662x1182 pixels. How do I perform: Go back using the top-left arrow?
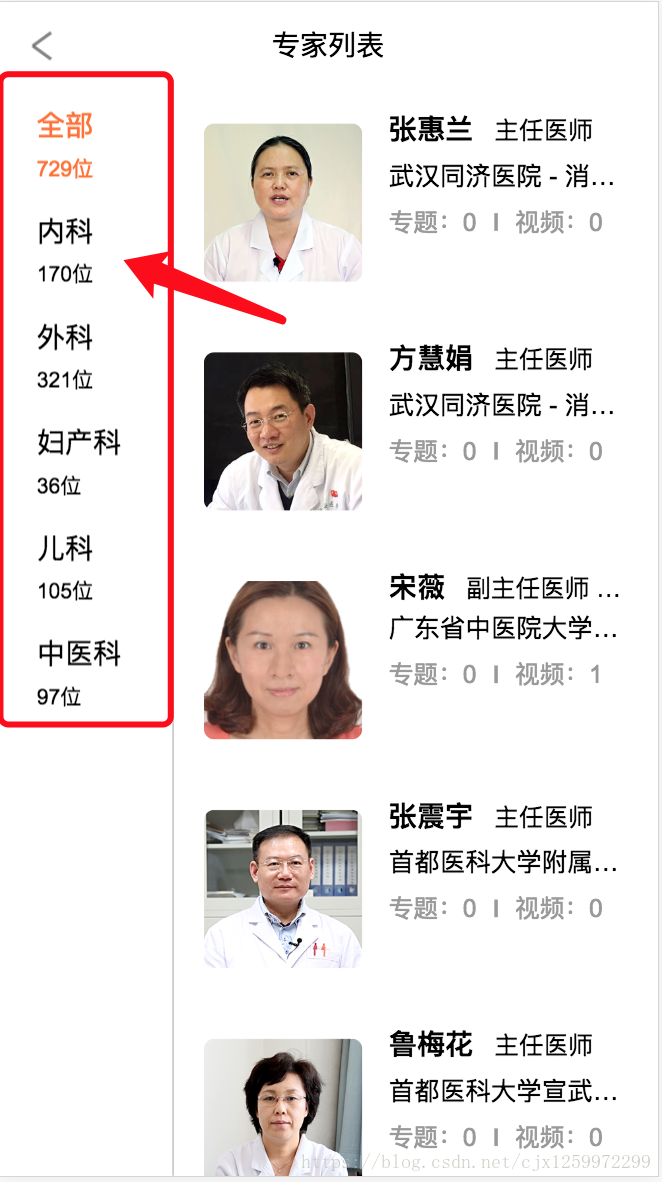[42, 46]
